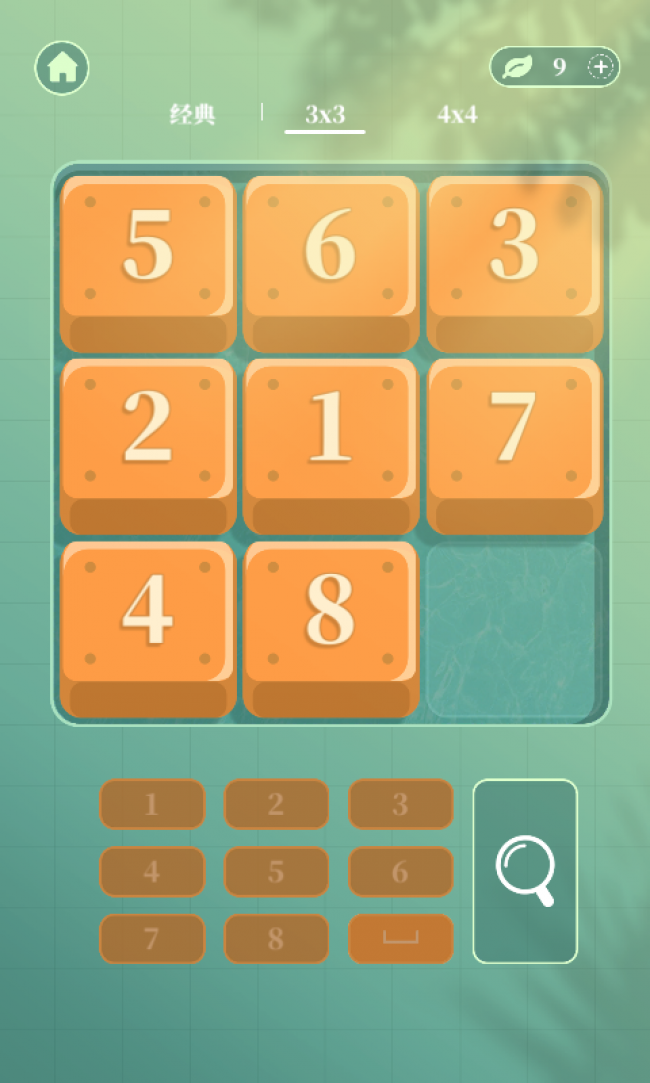The image size is (650, 1083).
Task: Tap small key 1 in reference grid
Action: (152, 804)
